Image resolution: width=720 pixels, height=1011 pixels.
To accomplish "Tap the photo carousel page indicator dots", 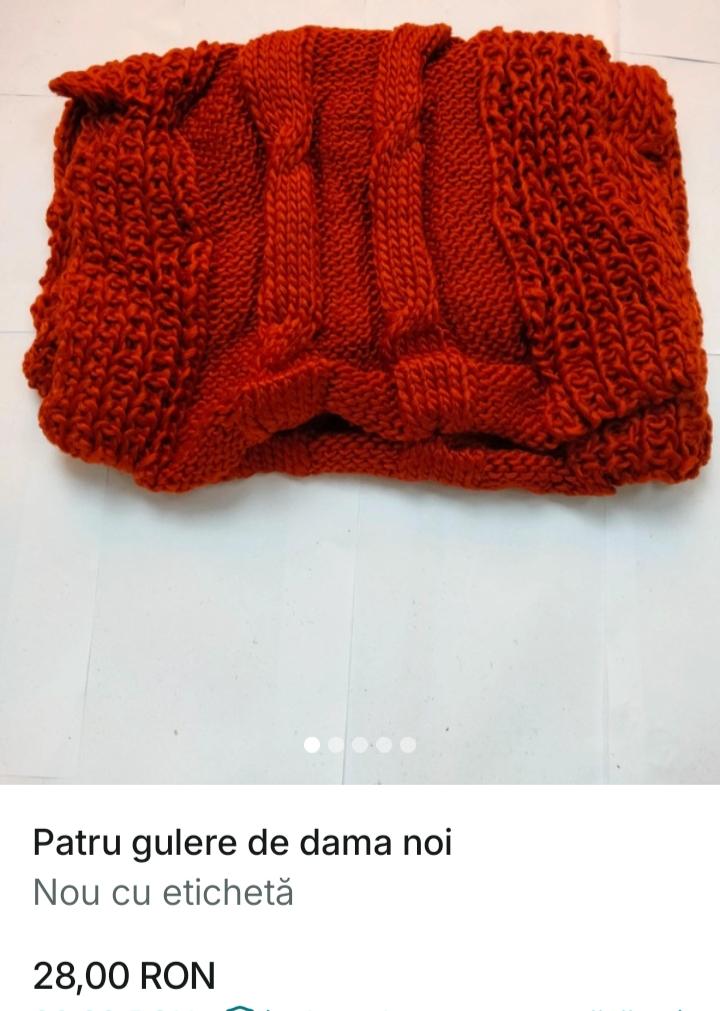I will point(360,745).
